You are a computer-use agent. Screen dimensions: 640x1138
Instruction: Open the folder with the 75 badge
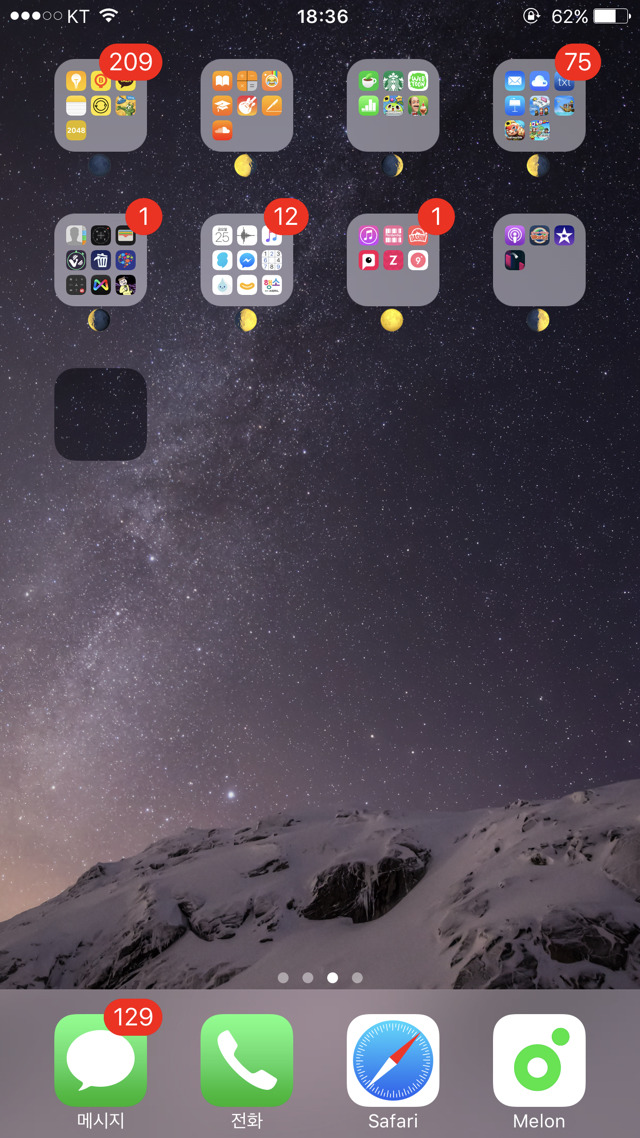coord(539,105)
